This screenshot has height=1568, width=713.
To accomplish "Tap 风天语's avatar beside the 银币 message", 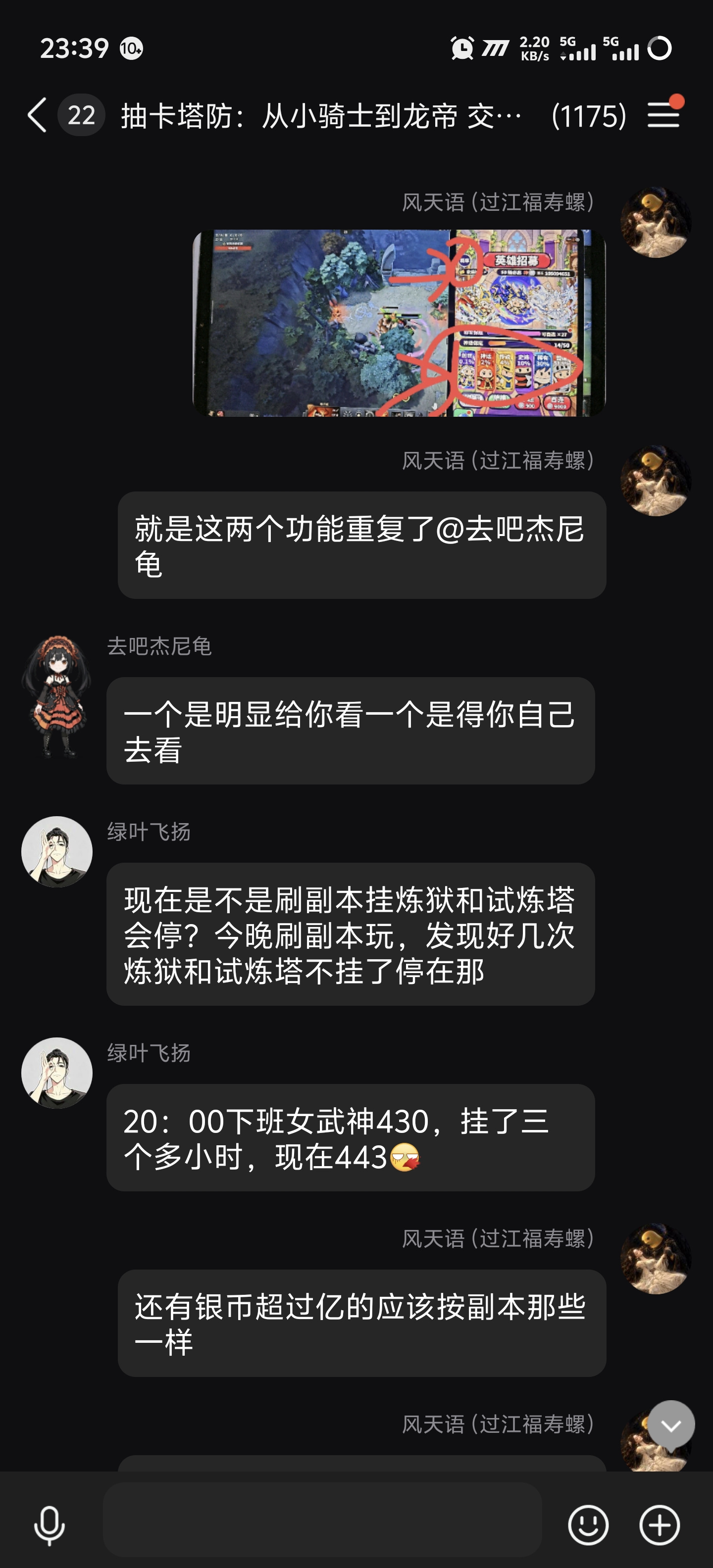I will (656, 1258).
